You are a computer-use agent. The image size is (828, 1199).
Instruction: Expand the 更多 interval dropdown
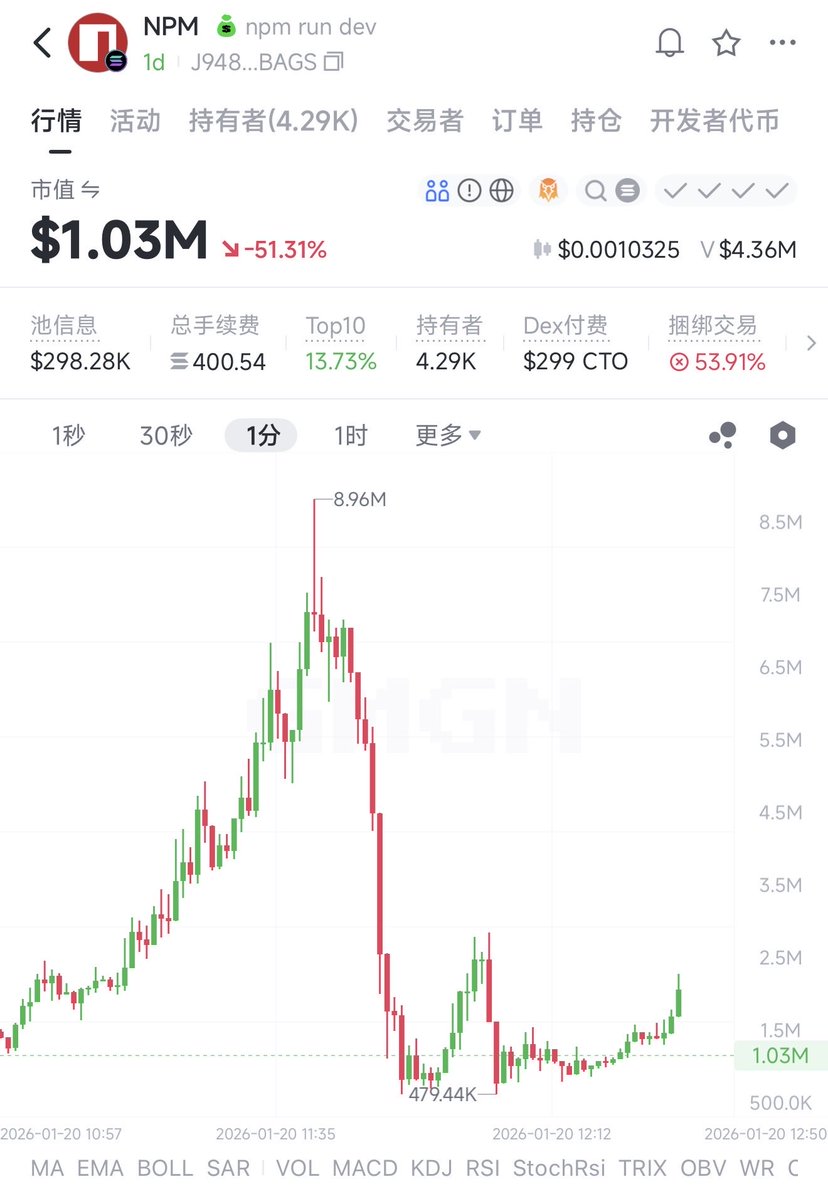coord(448,436)
